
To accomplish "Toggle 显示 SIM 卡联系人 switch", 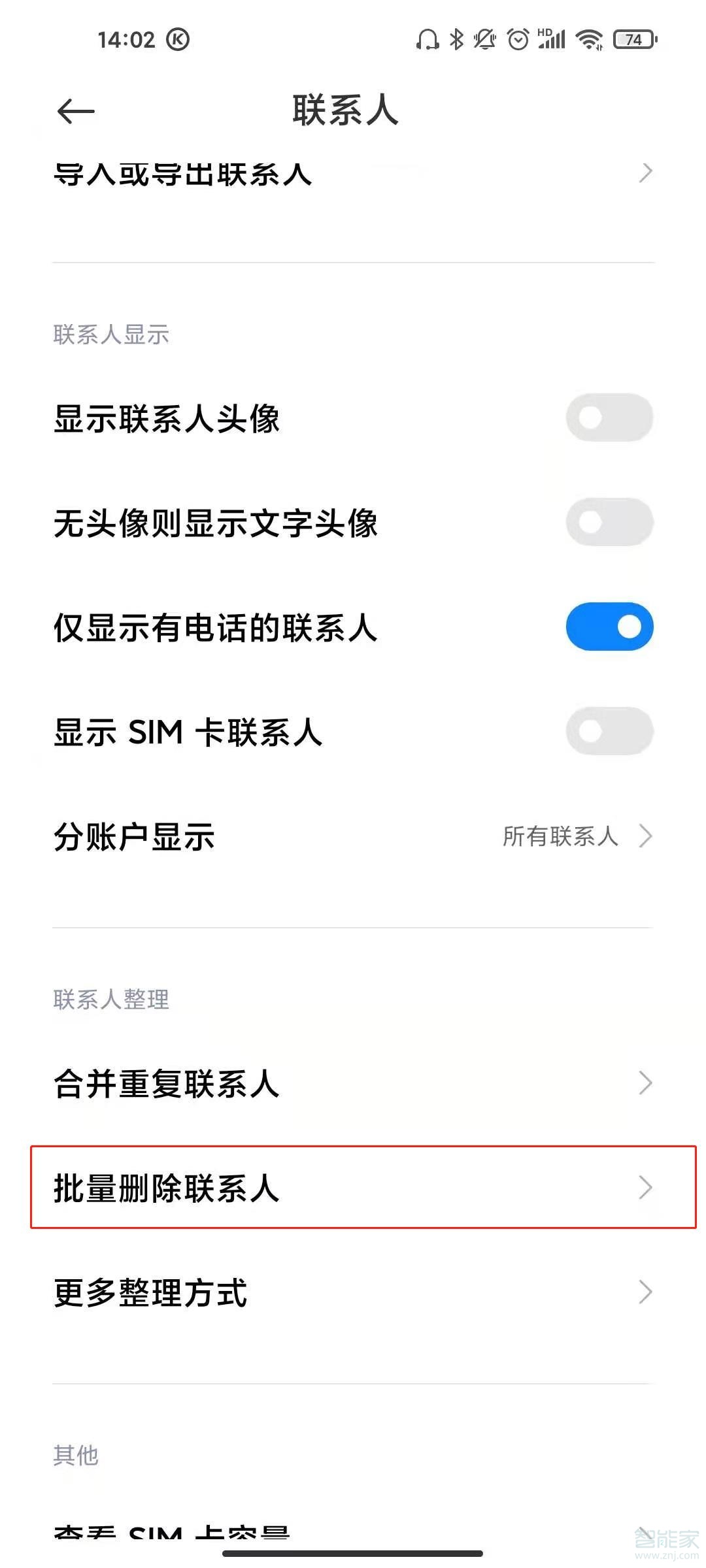I will 609,732.
